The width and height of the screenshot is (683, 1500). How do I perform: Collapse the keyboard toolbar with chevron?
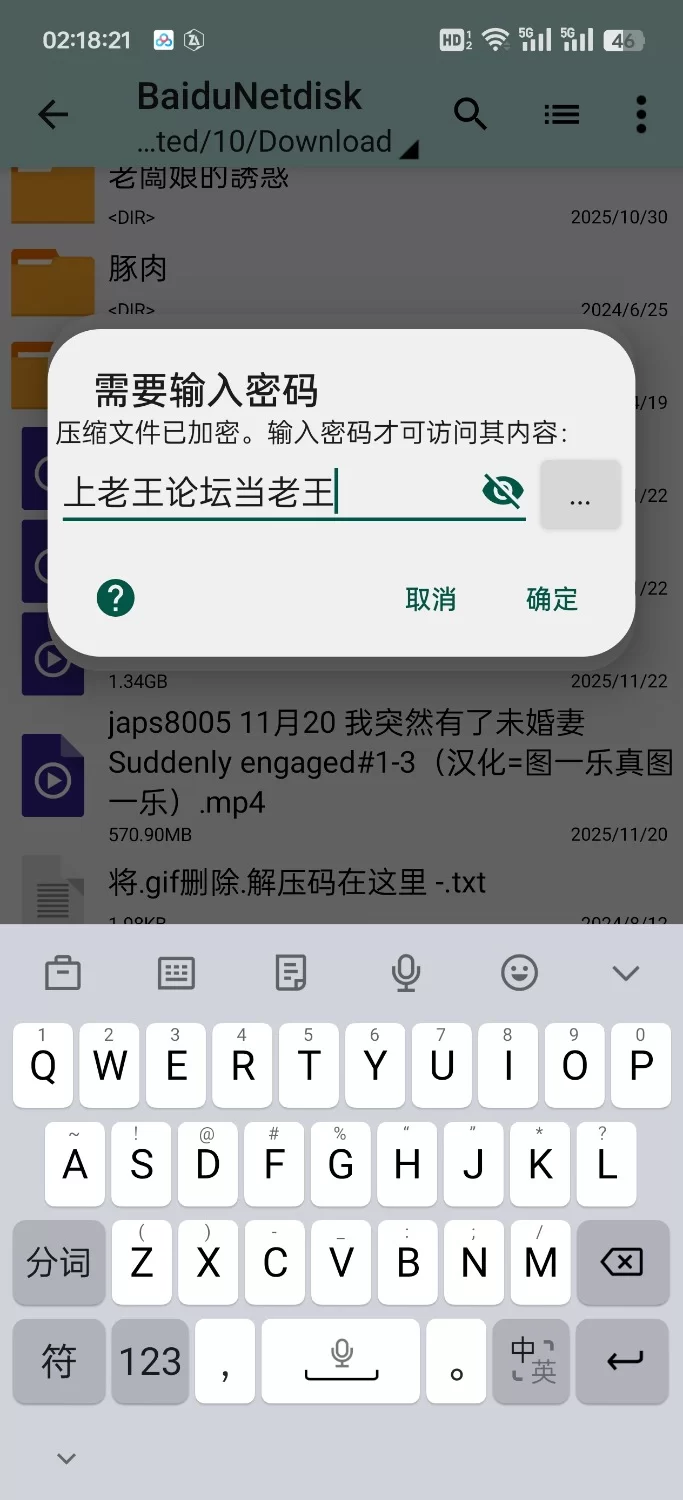pos(626,973)
